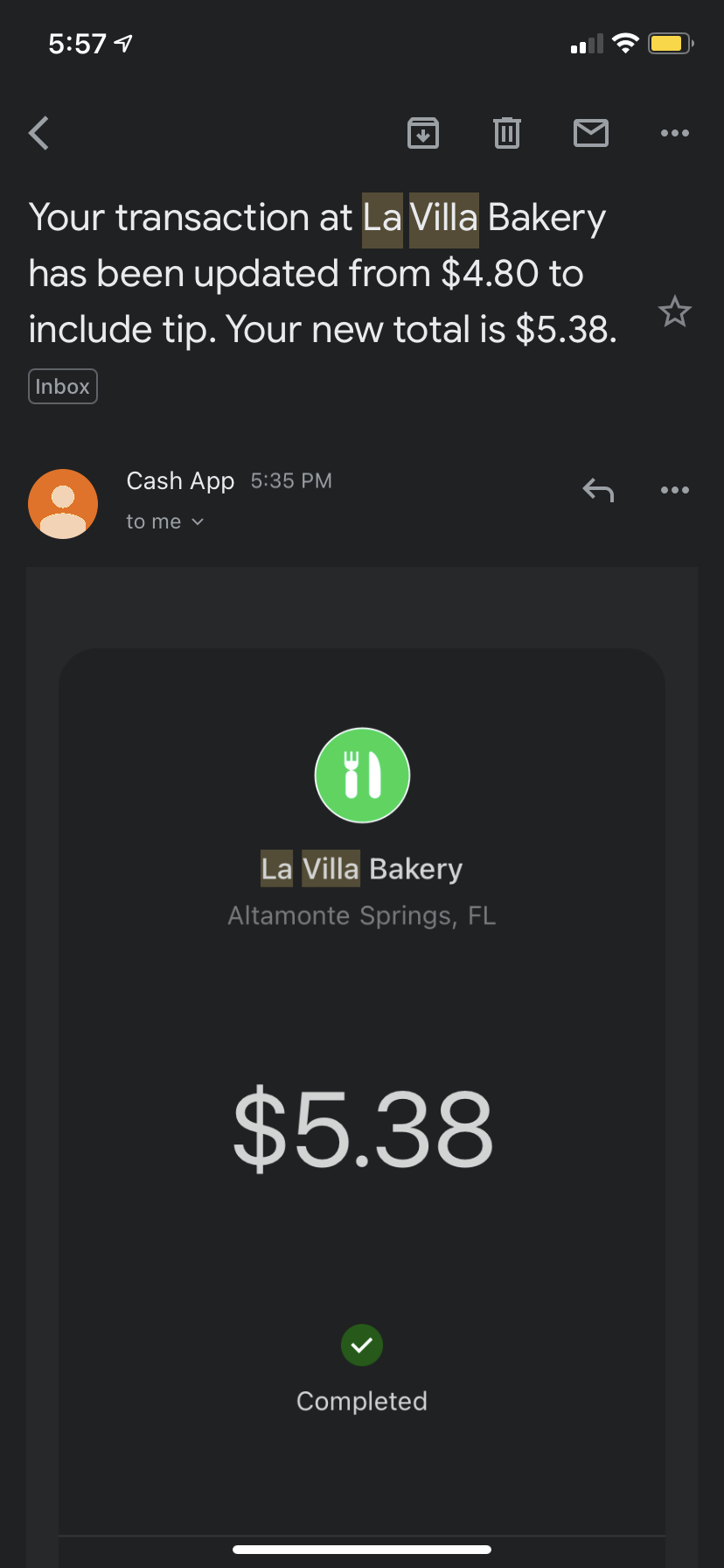
Task: Open the Cash App sender avatar
Action: [63, 504]
